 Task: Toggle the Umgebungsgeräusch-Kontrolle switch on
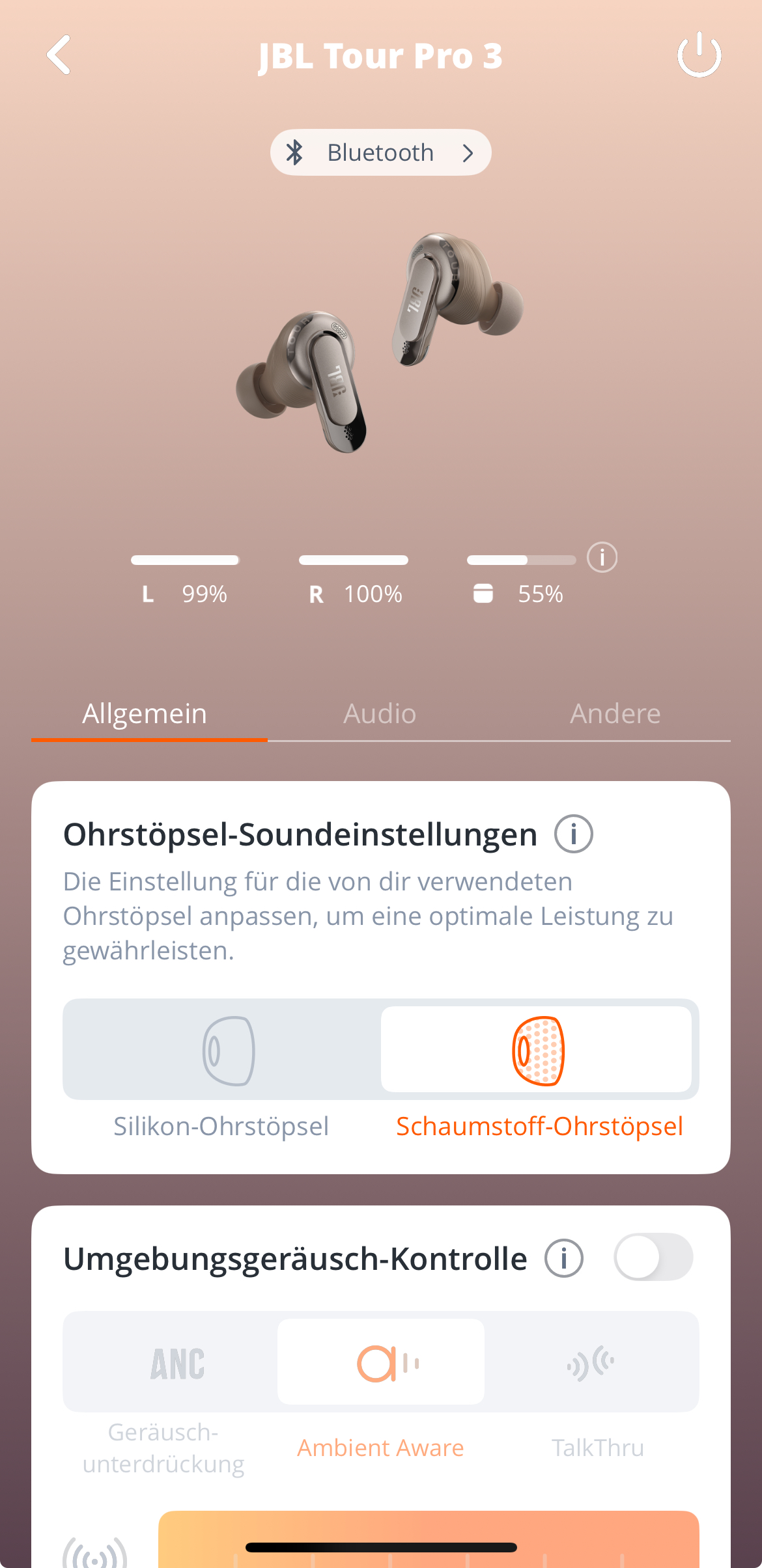(x=653, y=1257)
